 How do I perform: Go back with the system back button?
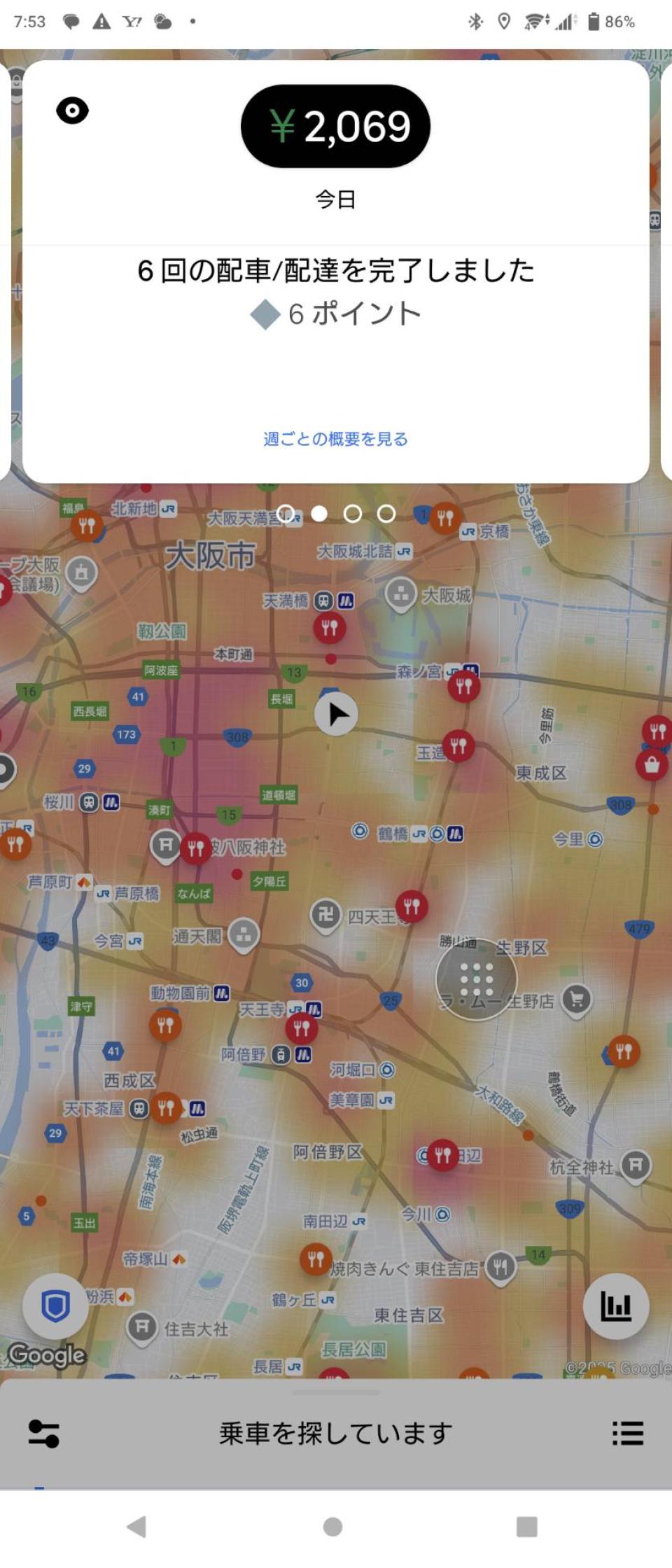[x=136, y=1526]
